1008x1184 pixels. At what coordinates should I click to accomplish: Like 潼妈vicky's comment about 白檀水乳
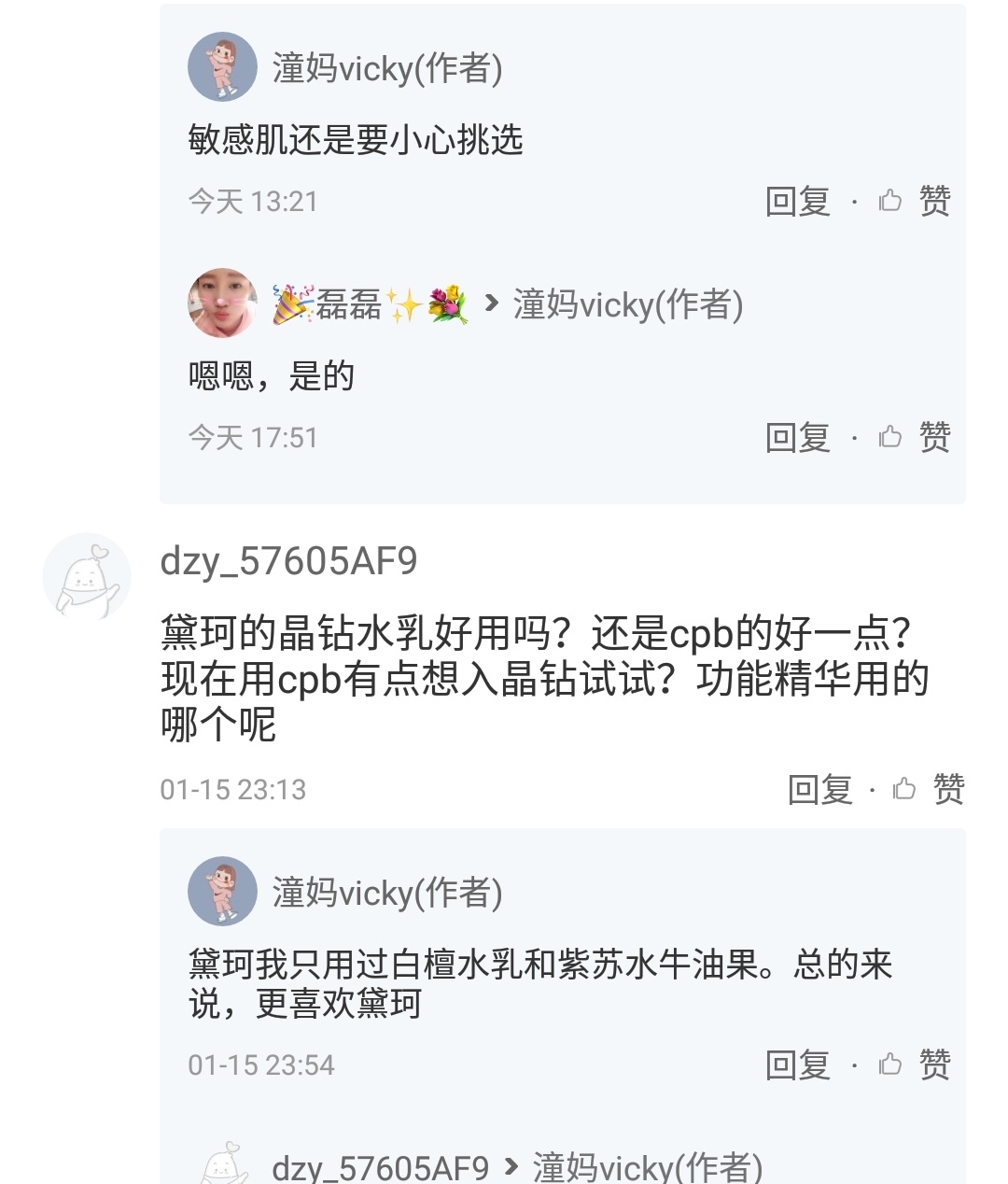[x=915, y=1064]
